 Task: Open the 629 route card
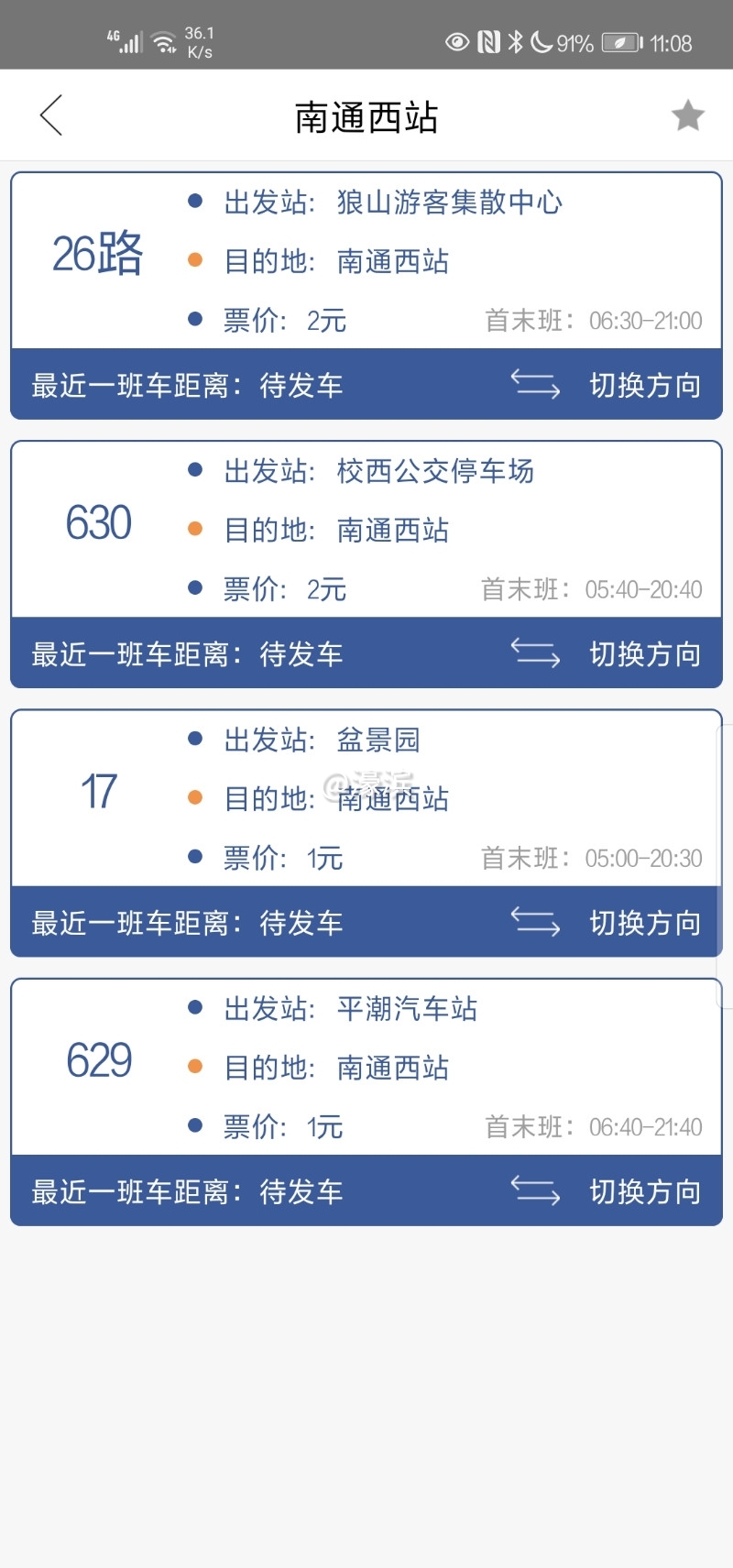366,1067
